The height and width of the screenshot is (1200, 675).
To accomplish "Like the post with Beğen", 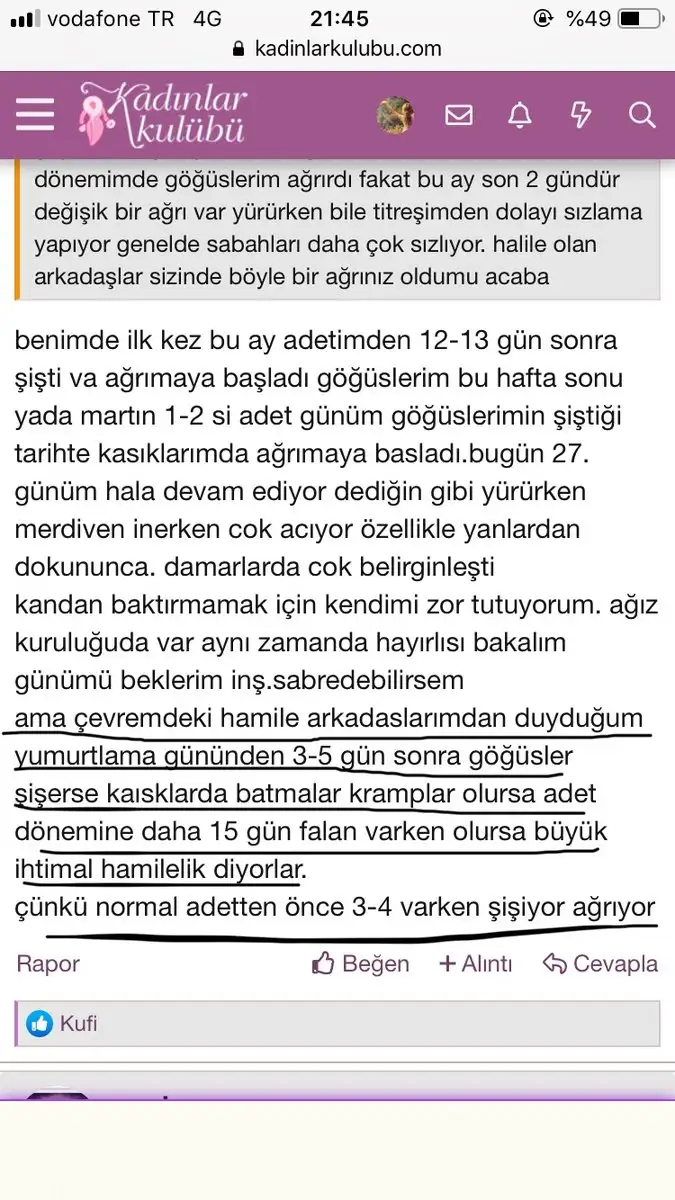I will point(361,963).
